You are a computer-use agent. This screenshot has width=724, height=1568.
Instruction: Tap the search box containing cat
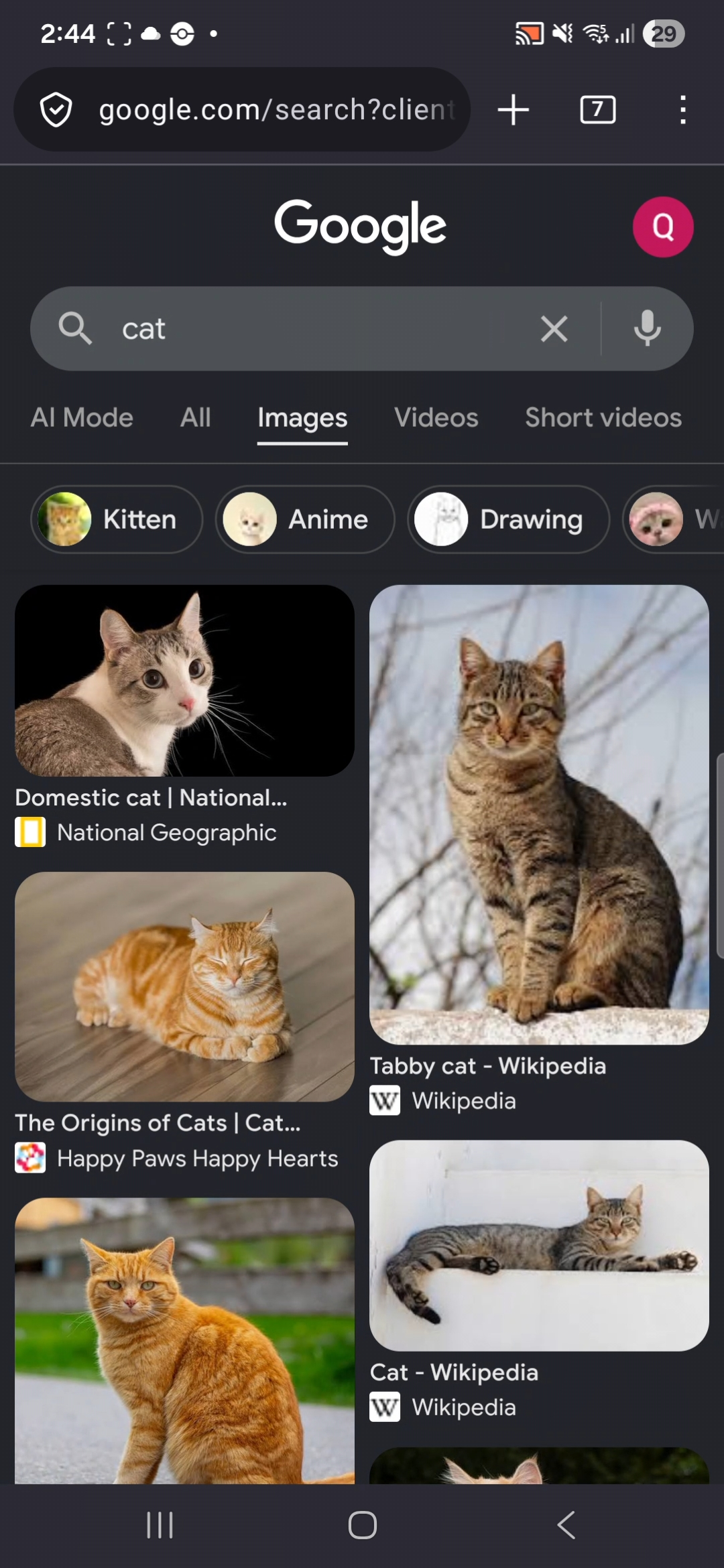302,329
